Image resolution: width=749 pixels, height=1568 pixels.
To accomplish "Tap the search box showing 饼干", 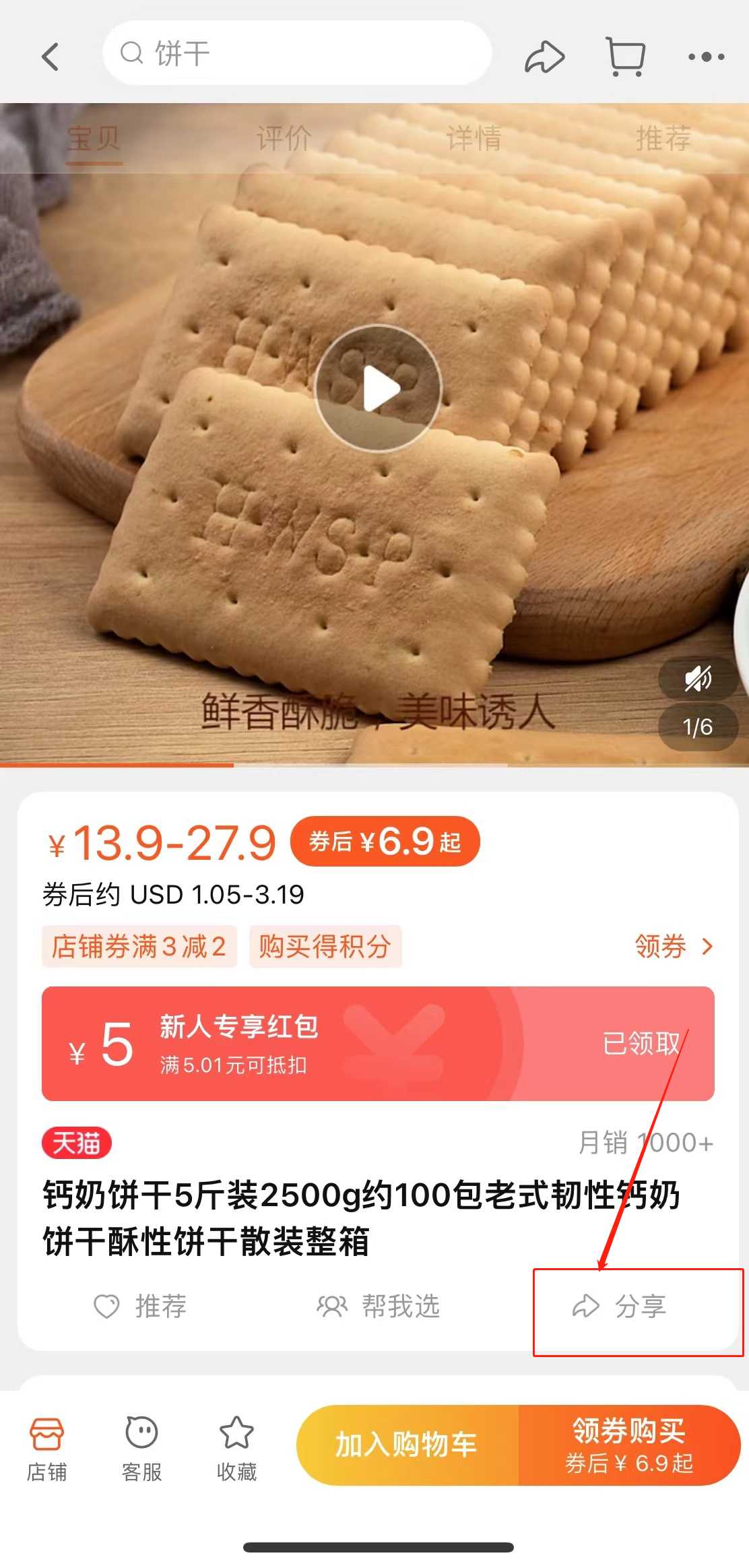I will coord(296,53).
